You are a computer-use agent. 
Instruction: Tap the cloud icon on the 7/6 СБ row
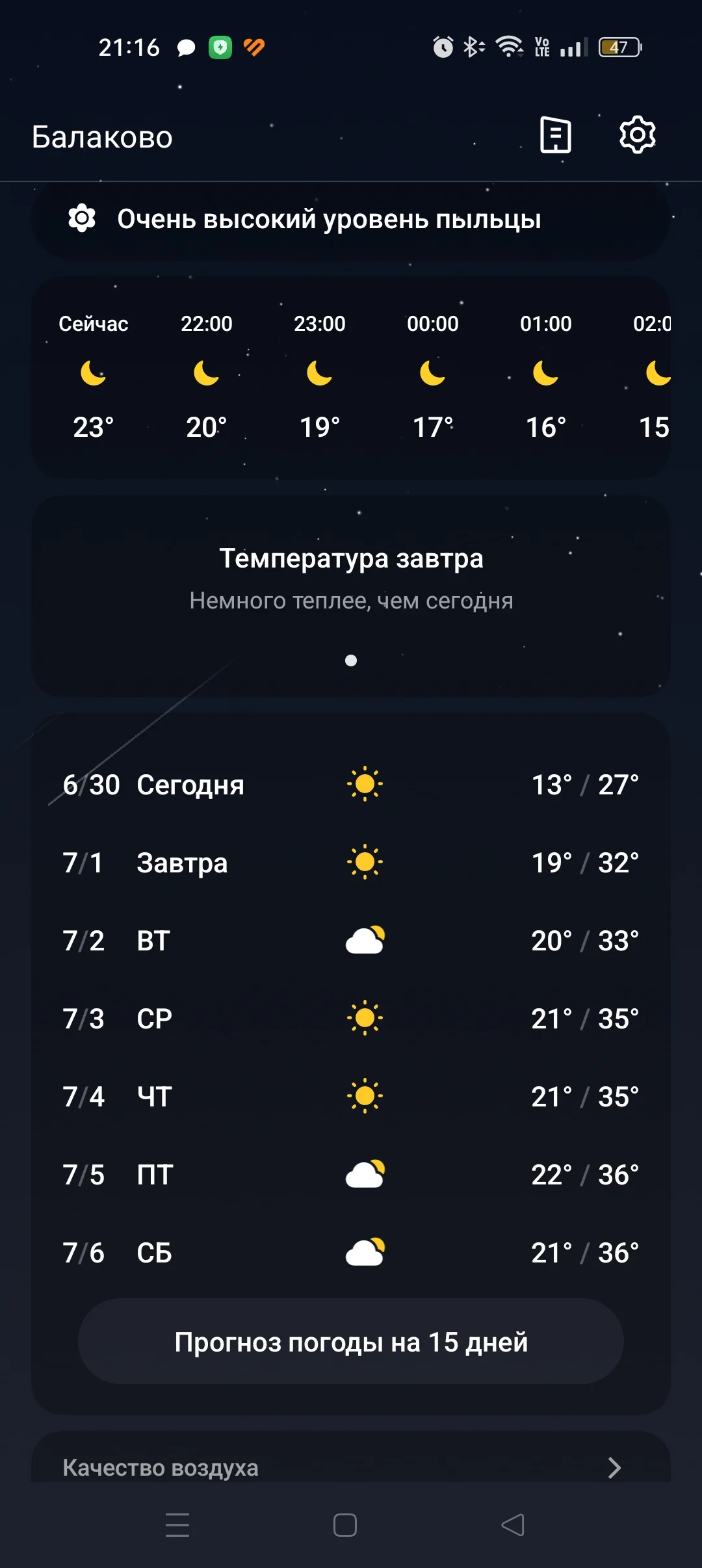(364, 1251)
